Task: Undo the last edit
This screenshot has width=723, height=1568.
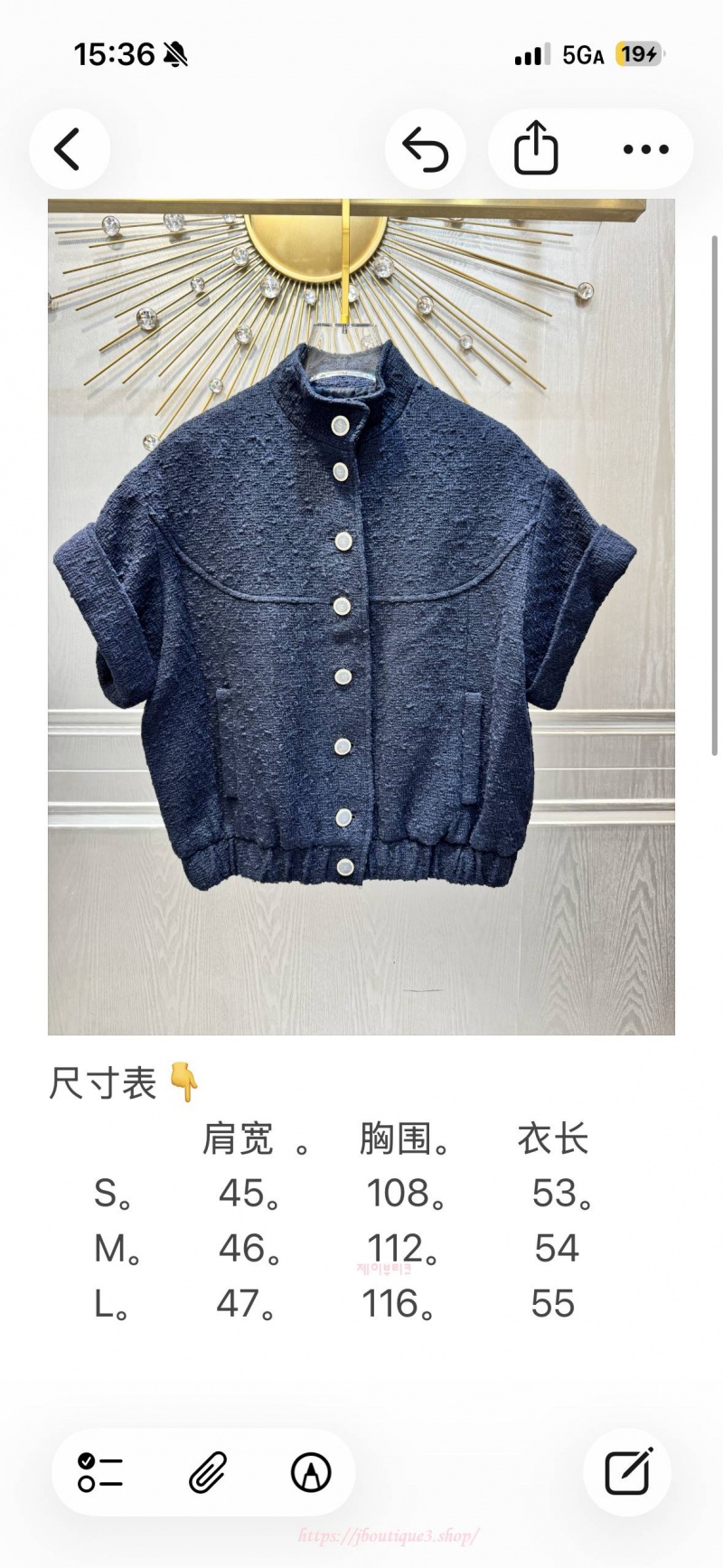Action: click(x=426, y=149)
